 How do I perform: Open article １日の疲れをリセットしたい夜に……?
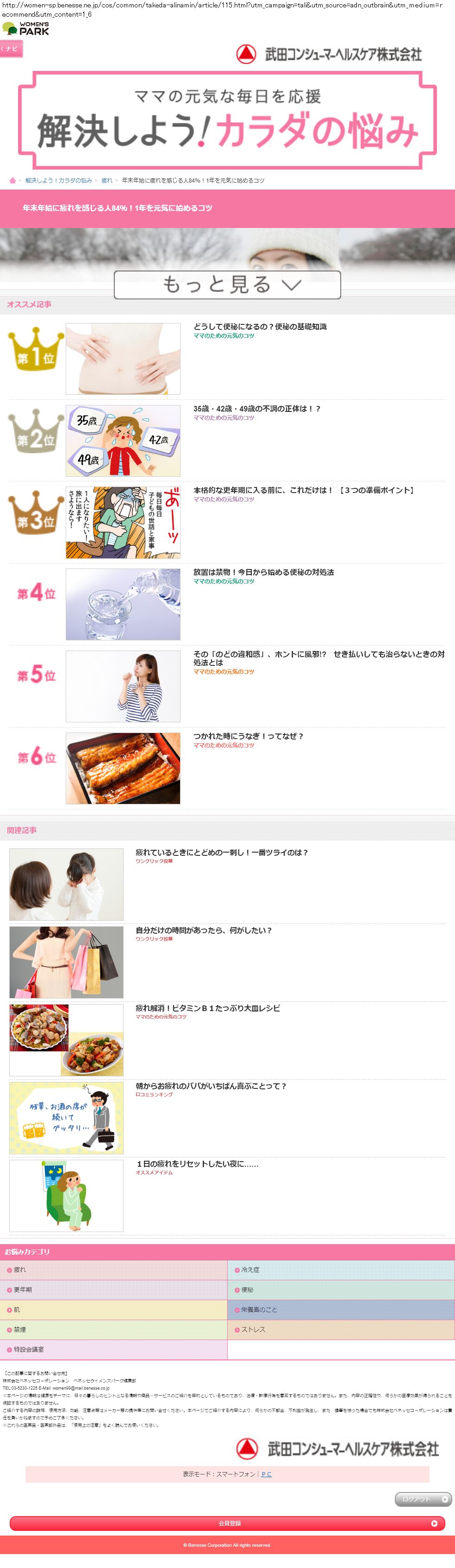(x=197, y=1164)
